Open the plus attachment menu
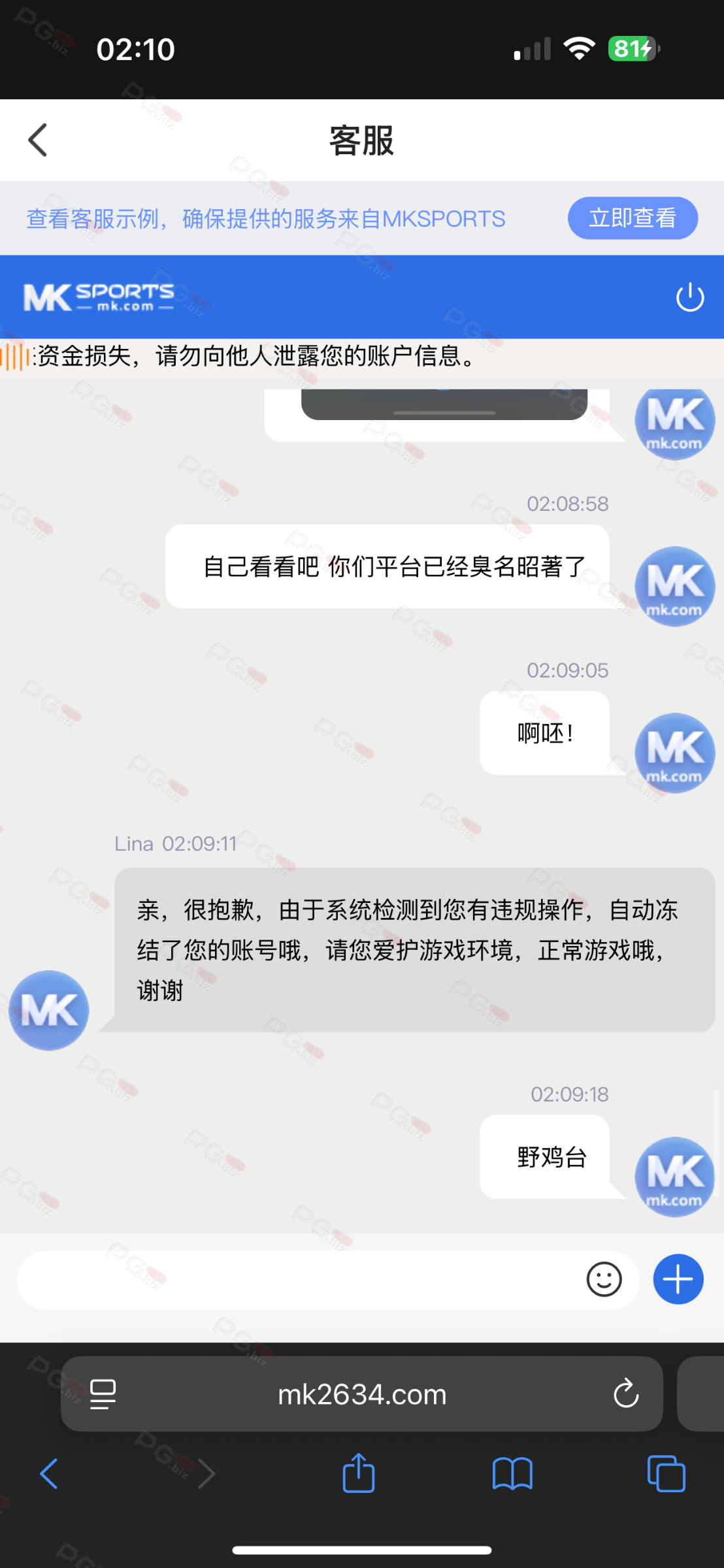The width and height of the screenshot is (724, 1568). 678,1279
